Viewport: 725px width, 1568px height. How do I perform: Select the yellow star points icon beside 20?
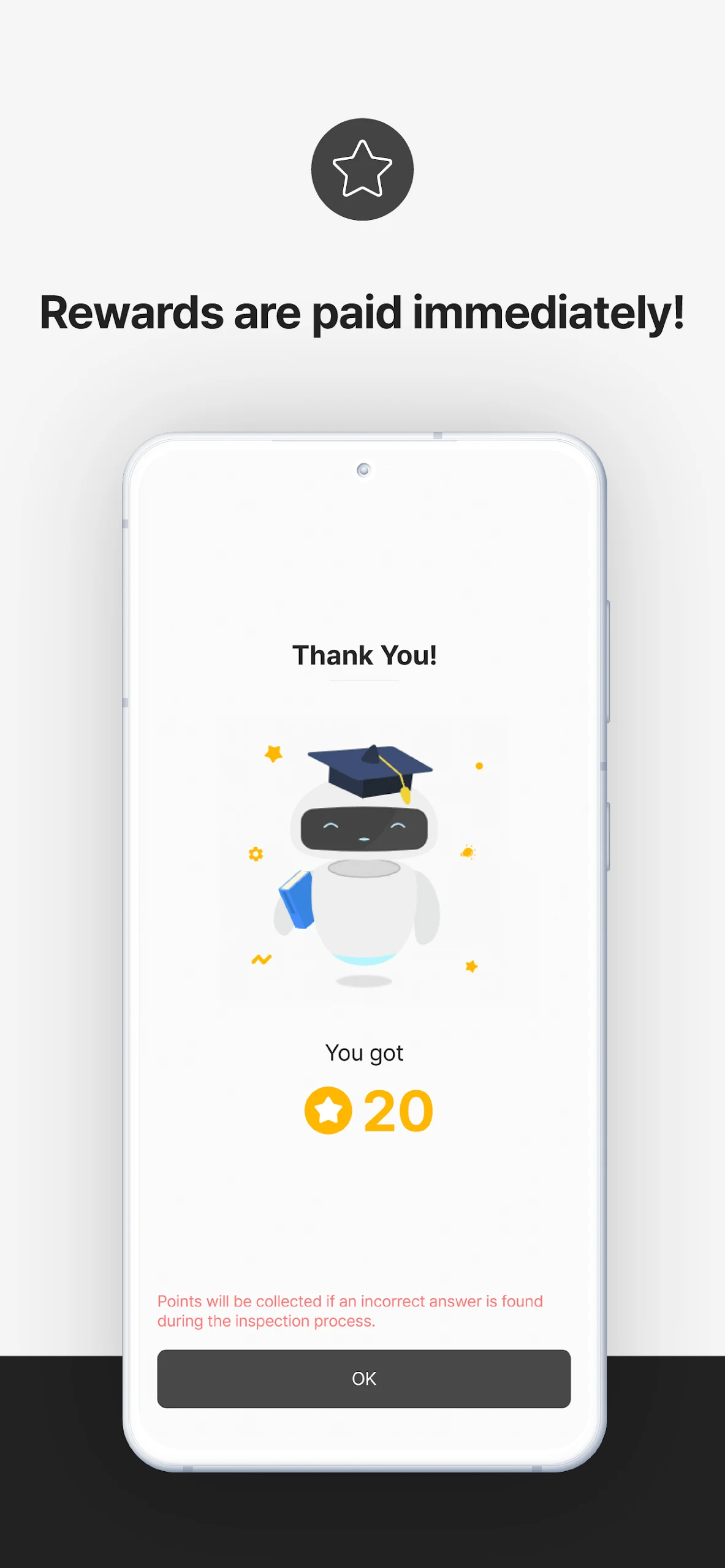click(x=330, y=1109)
